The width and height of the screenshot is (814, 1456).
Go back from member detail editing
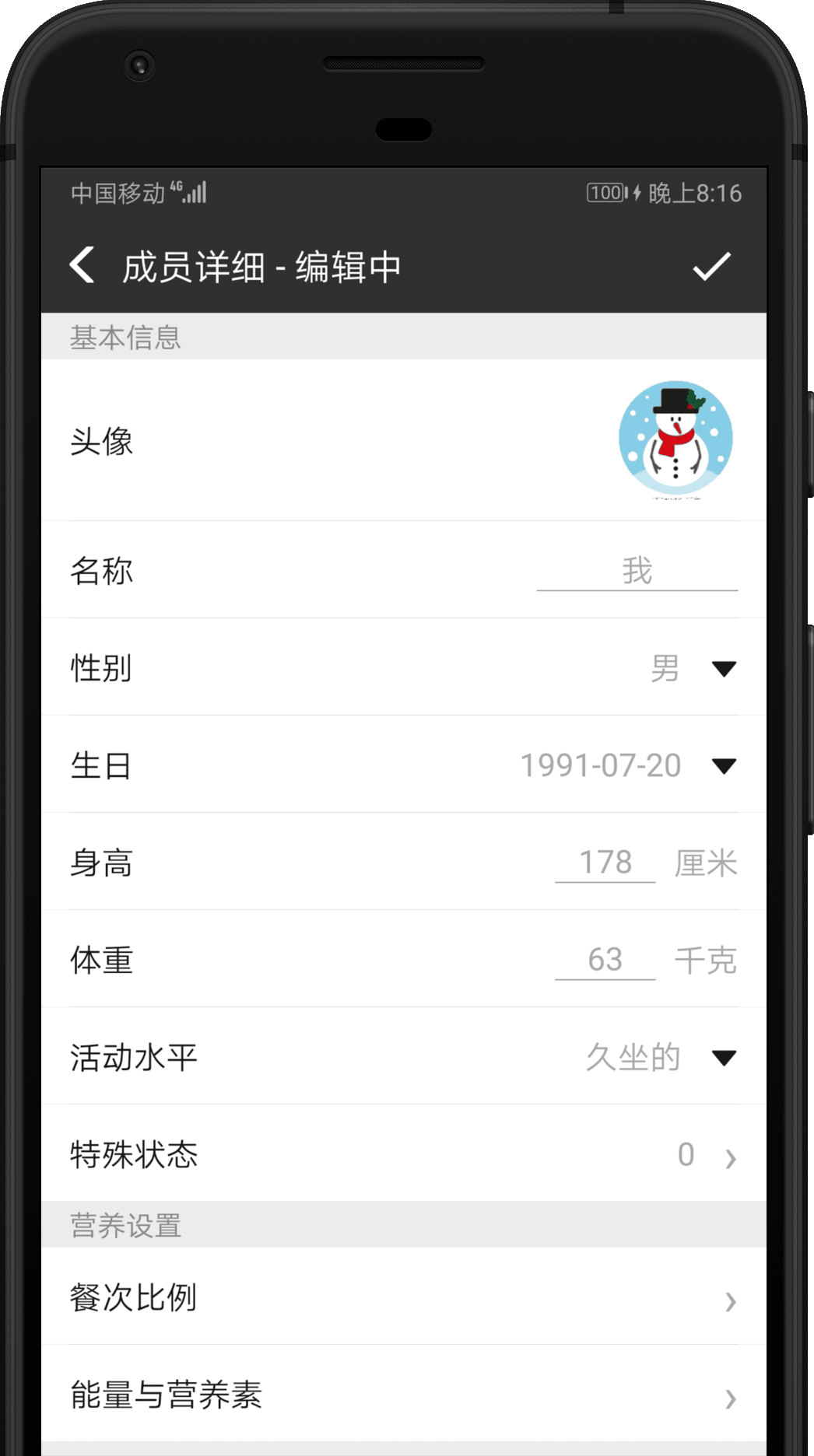[x=82, y=266]
